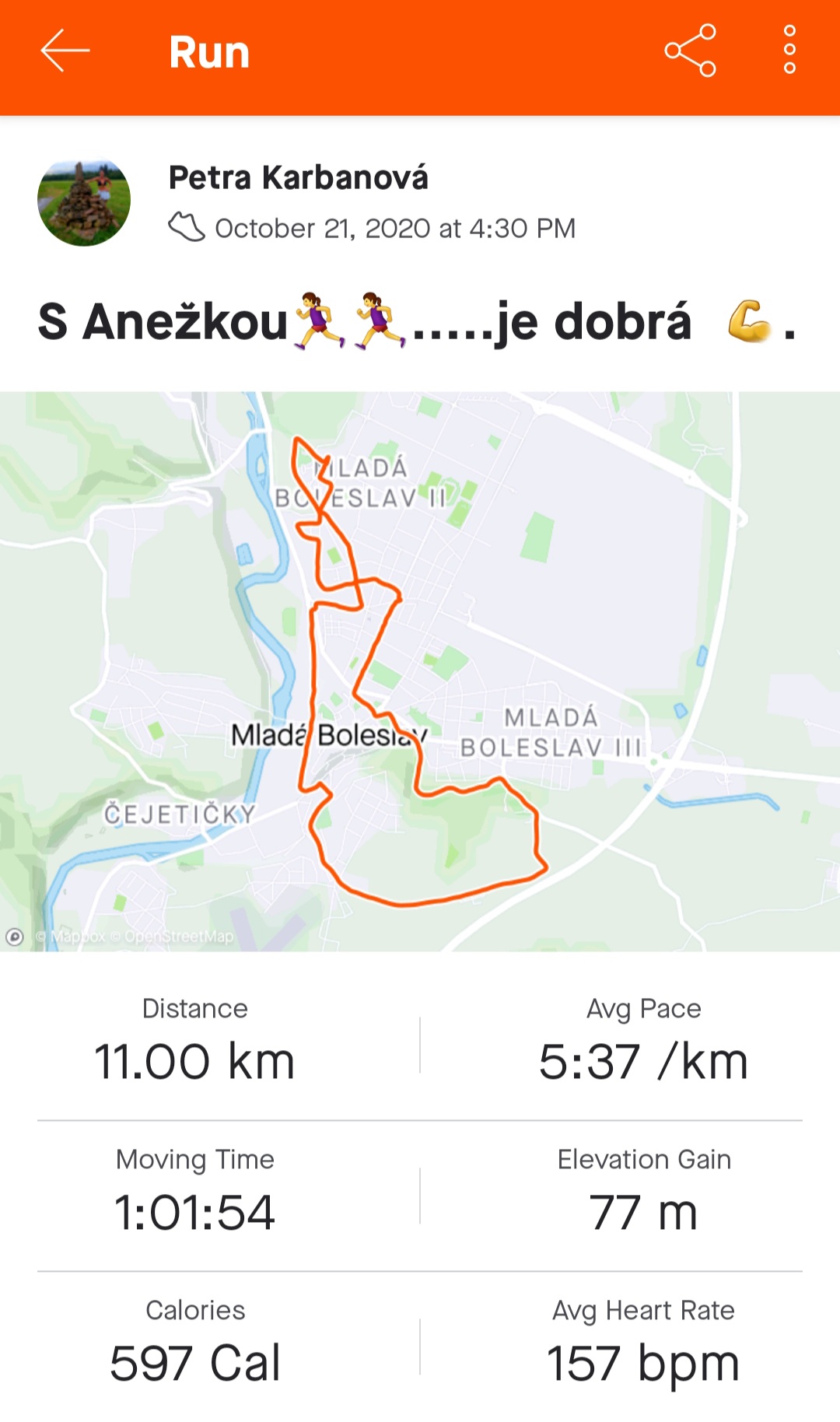Tap the map info icon
Image resolution: width=840 pixels, height=1422 pixels.
pos(15,937)
